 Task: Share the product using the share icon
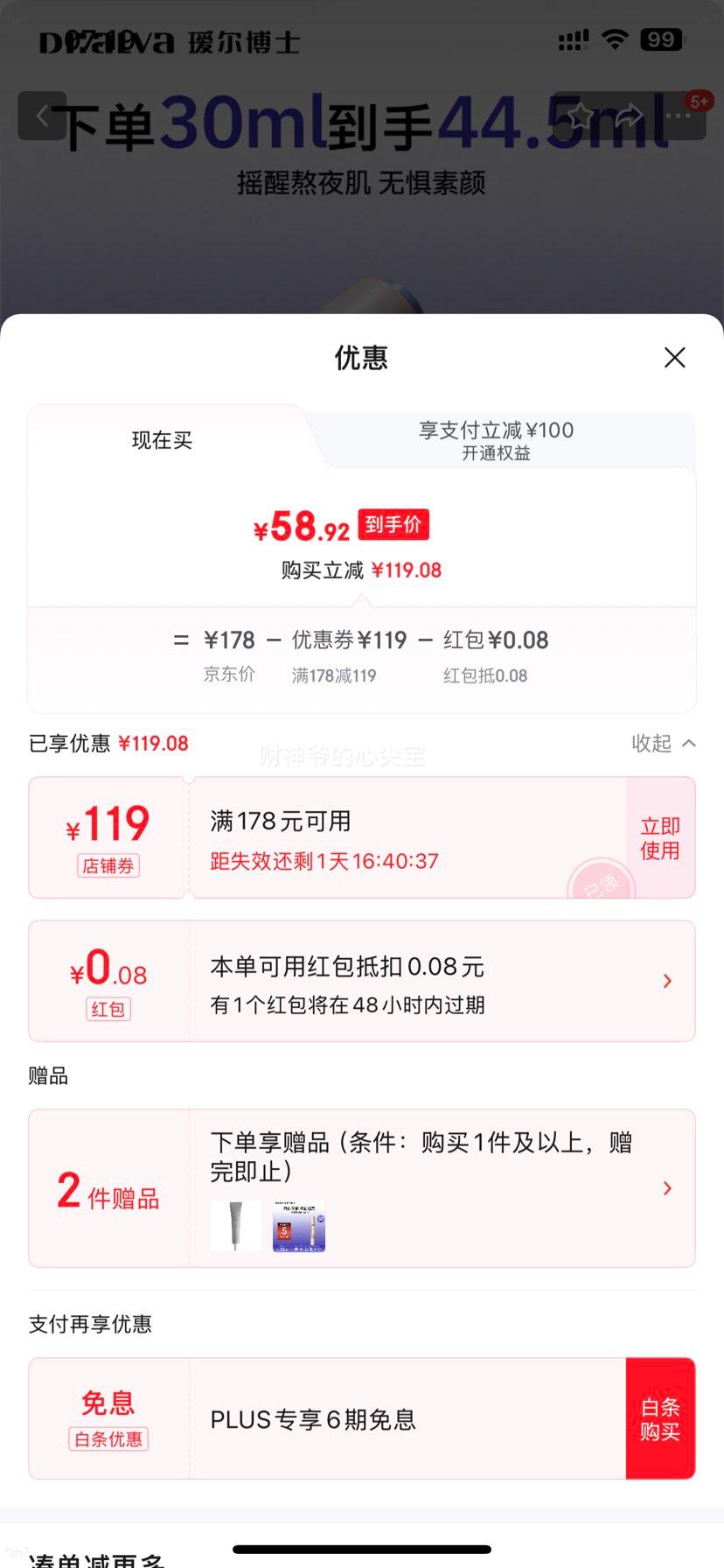tap(629, 115)
